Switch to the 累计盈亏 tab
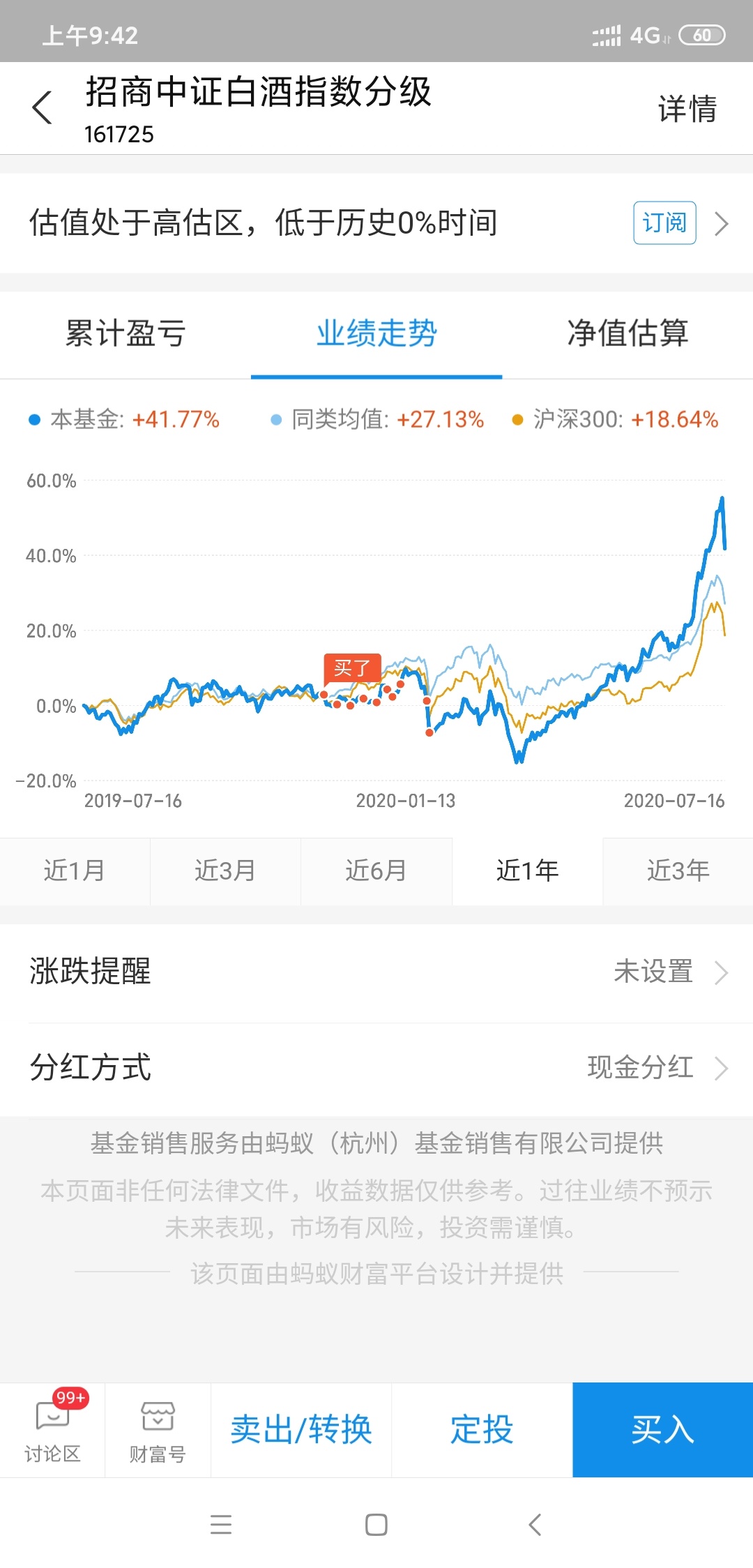Image resolution: width=753 pixels, height=1568 pixels. tap(125, 333)
